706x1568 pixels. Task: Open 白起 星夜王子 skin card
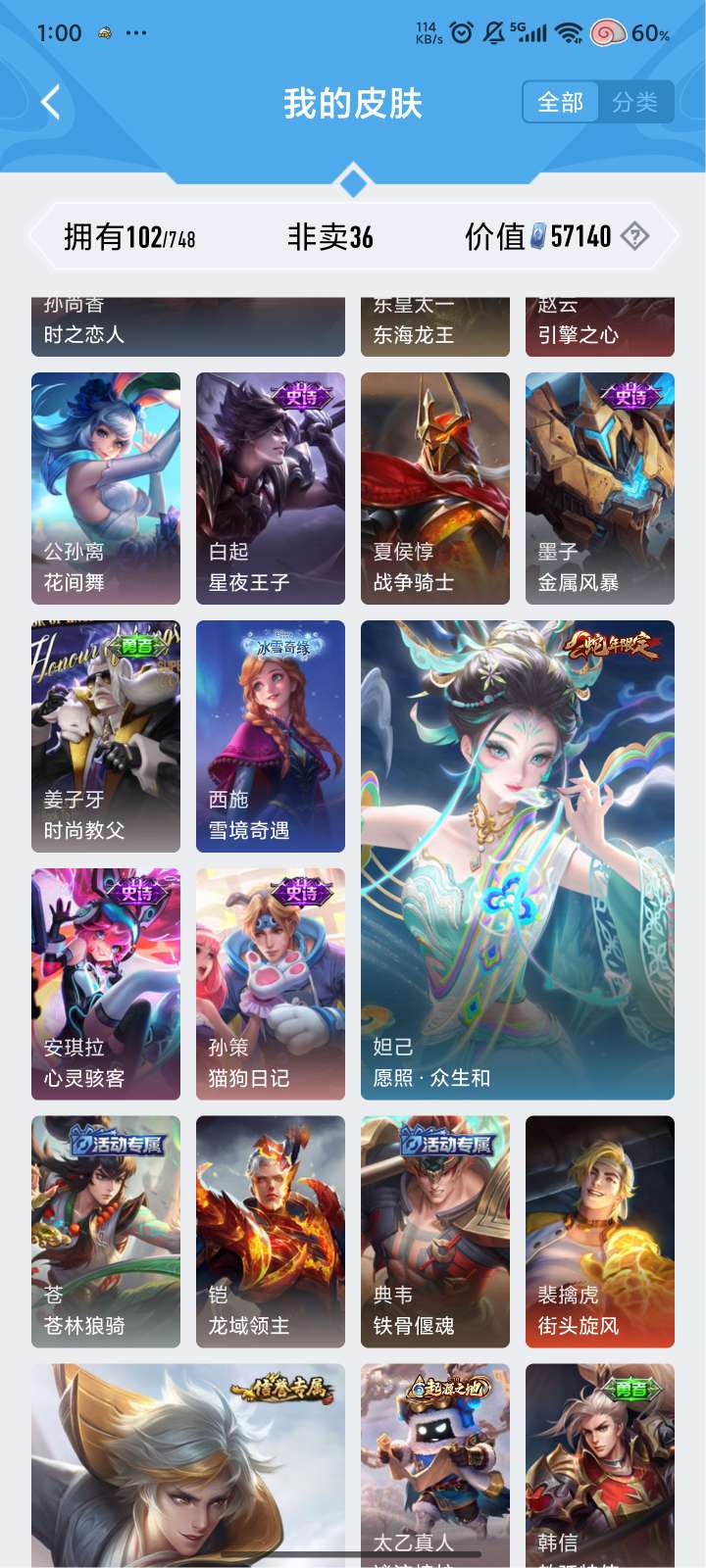click(x=271, y=488)
